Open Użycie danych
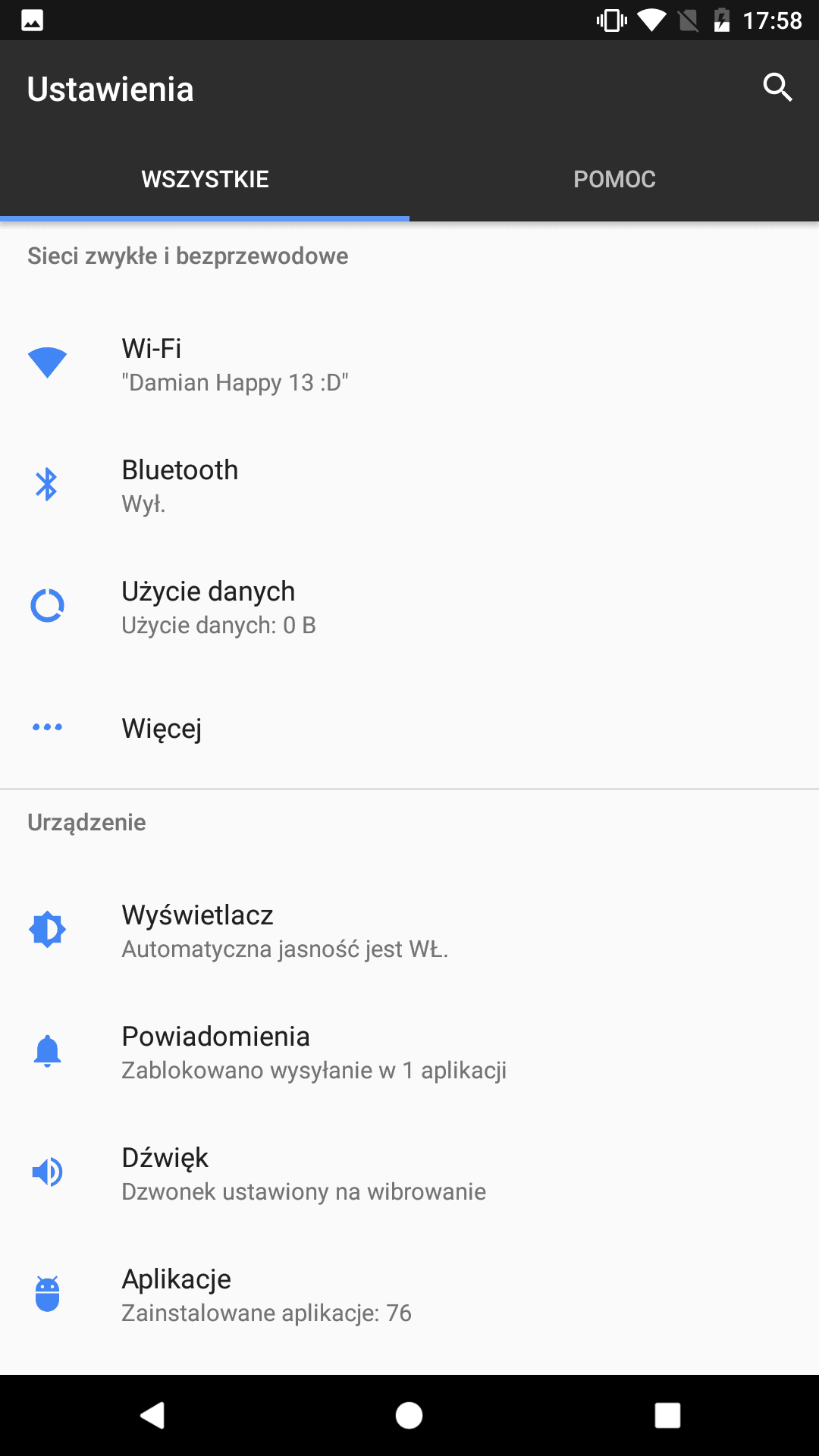 409,607
